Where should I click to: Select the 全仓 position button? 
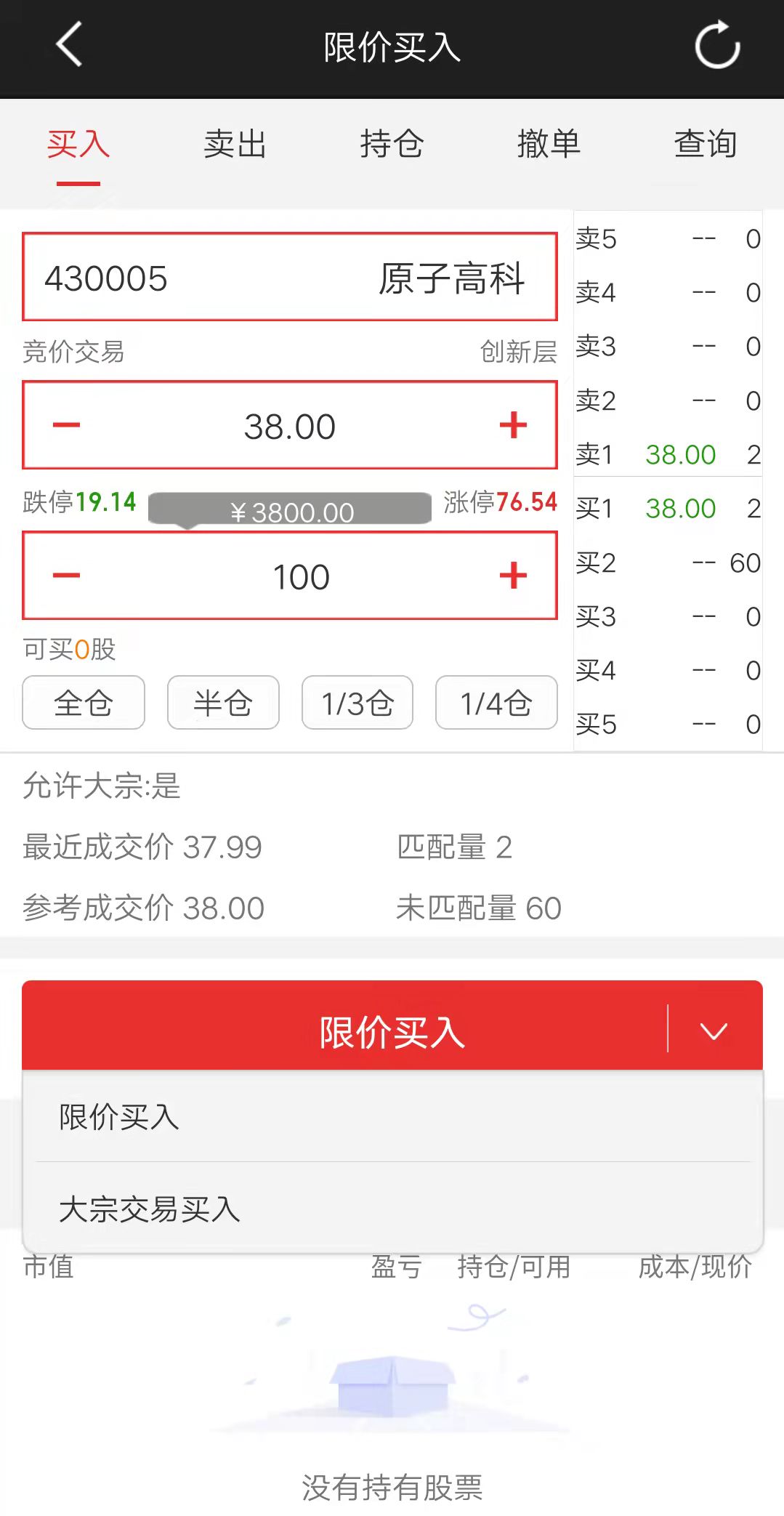point(84,703)
